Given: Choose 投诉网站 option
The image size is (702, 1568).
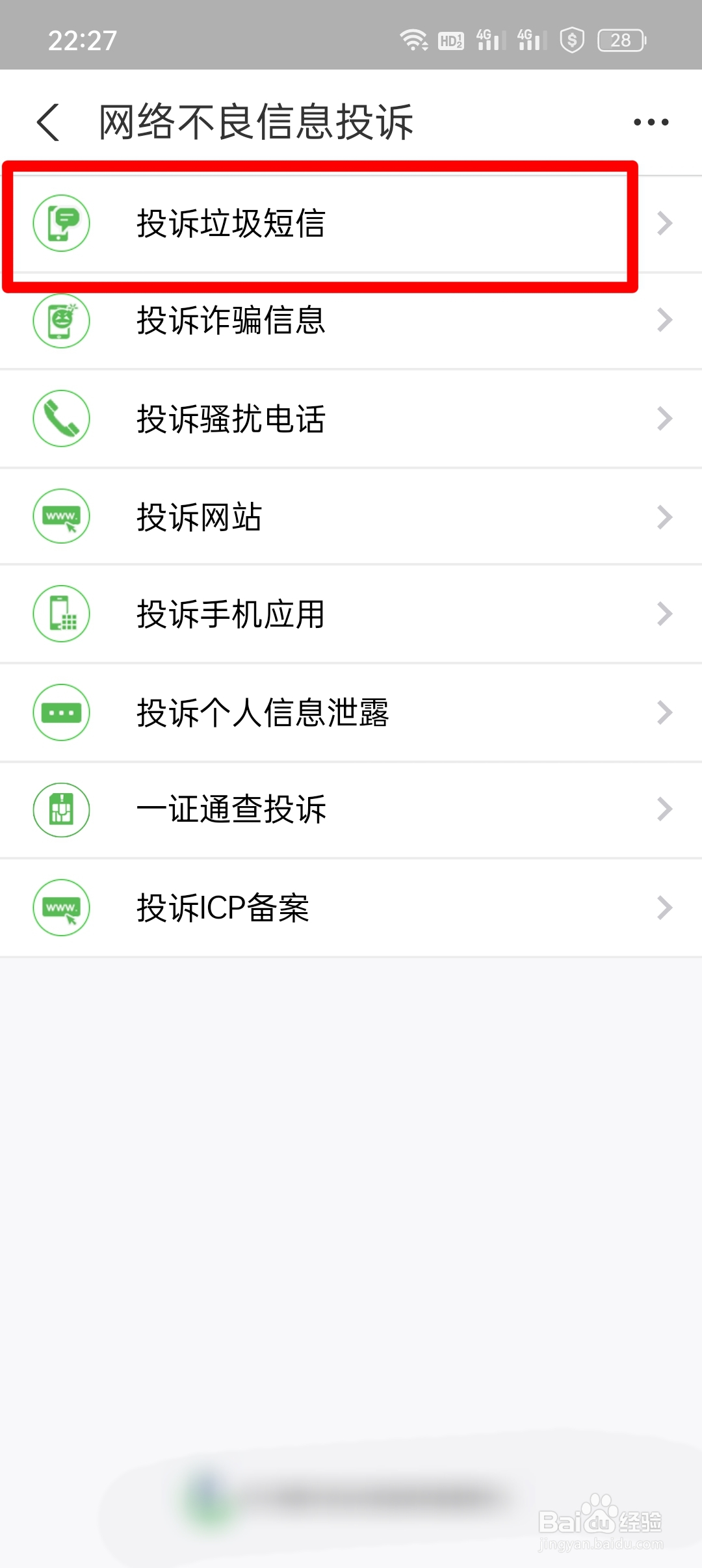Looking at the screenshot, I should pos(351,517).
